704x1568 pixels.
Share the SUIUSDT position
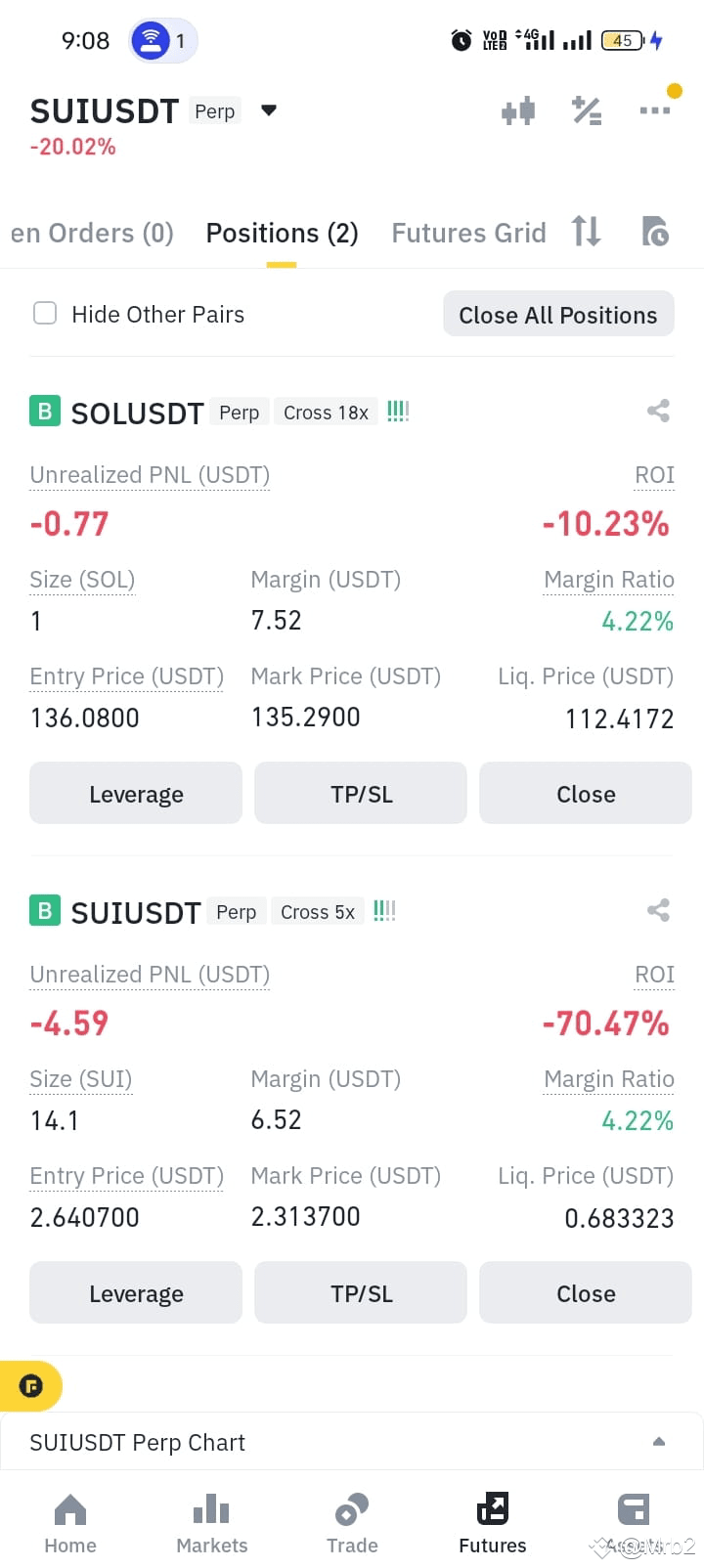coord(658,910)
